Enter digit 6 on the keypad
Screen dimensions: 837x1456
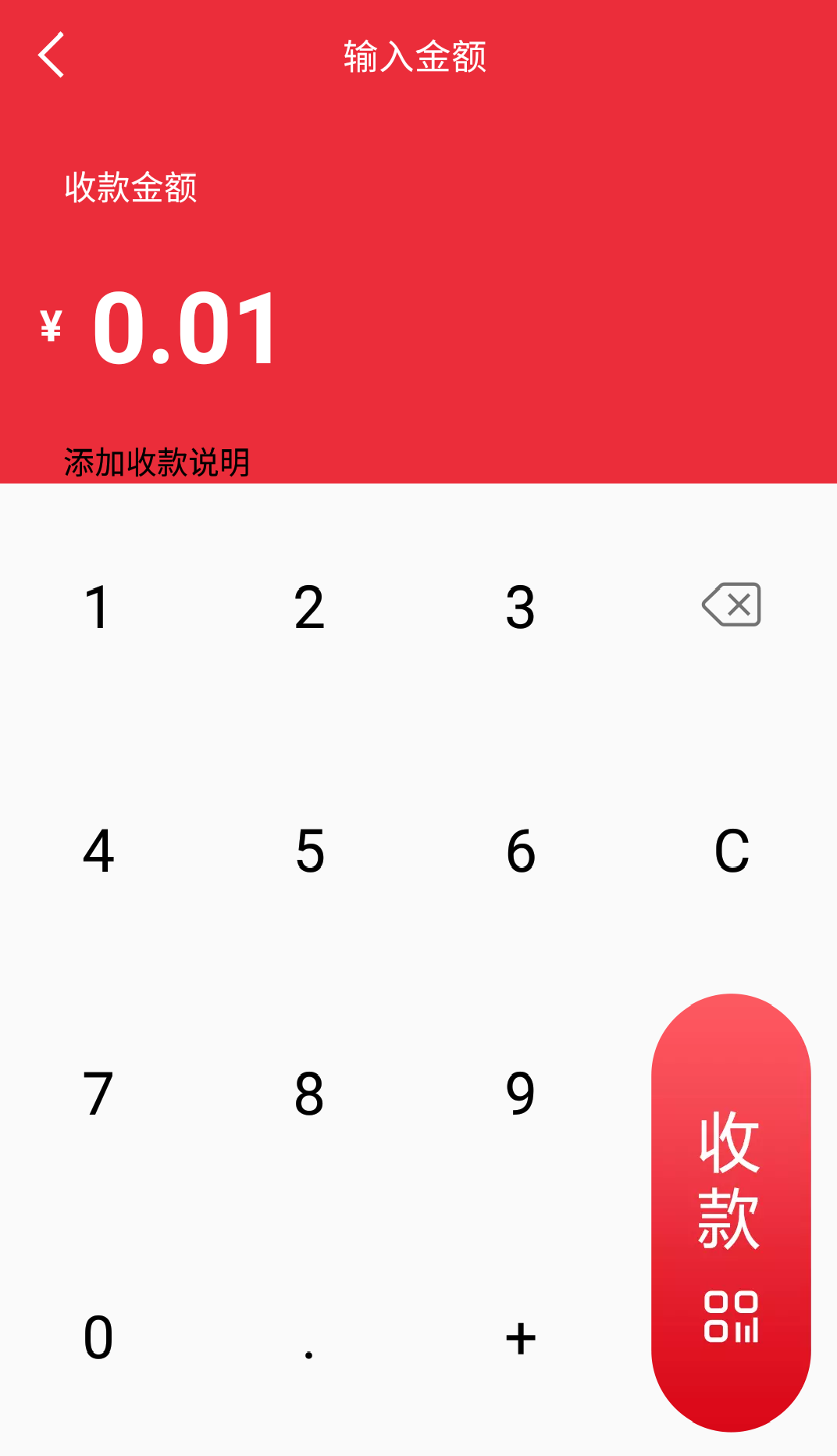[520, 851]
